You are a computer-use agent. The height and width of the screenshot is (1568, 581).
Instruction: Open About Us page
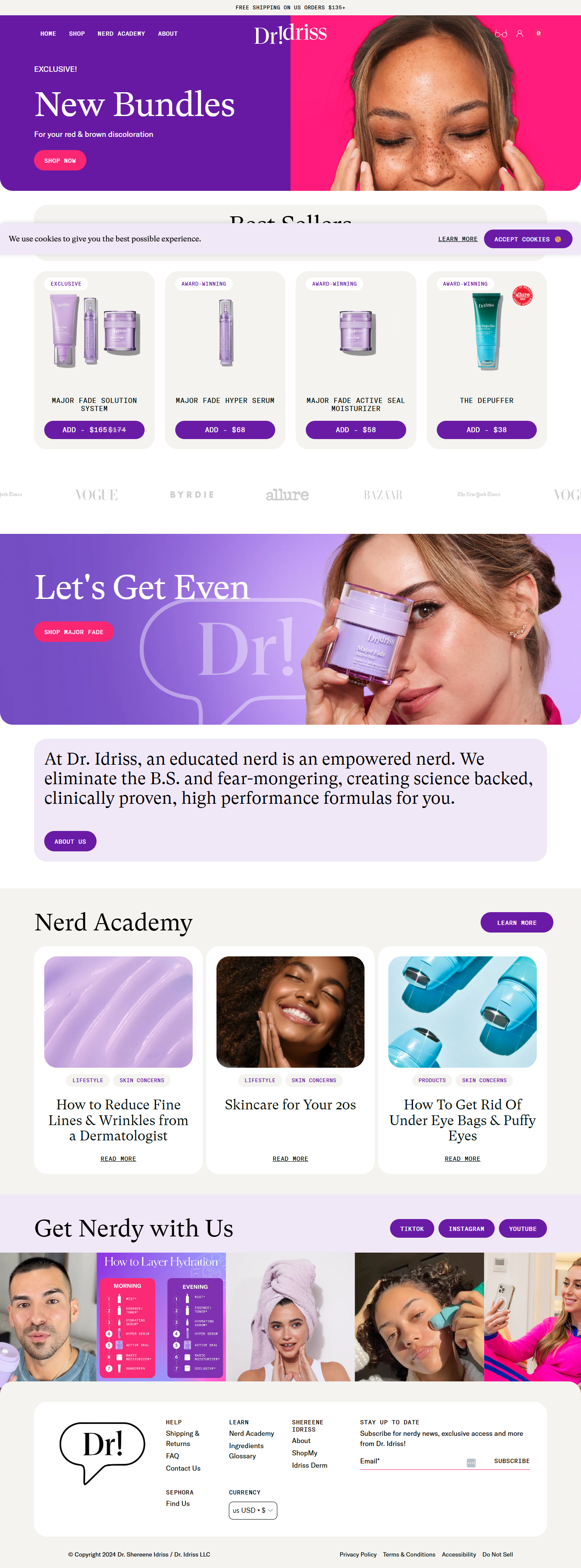70,841
